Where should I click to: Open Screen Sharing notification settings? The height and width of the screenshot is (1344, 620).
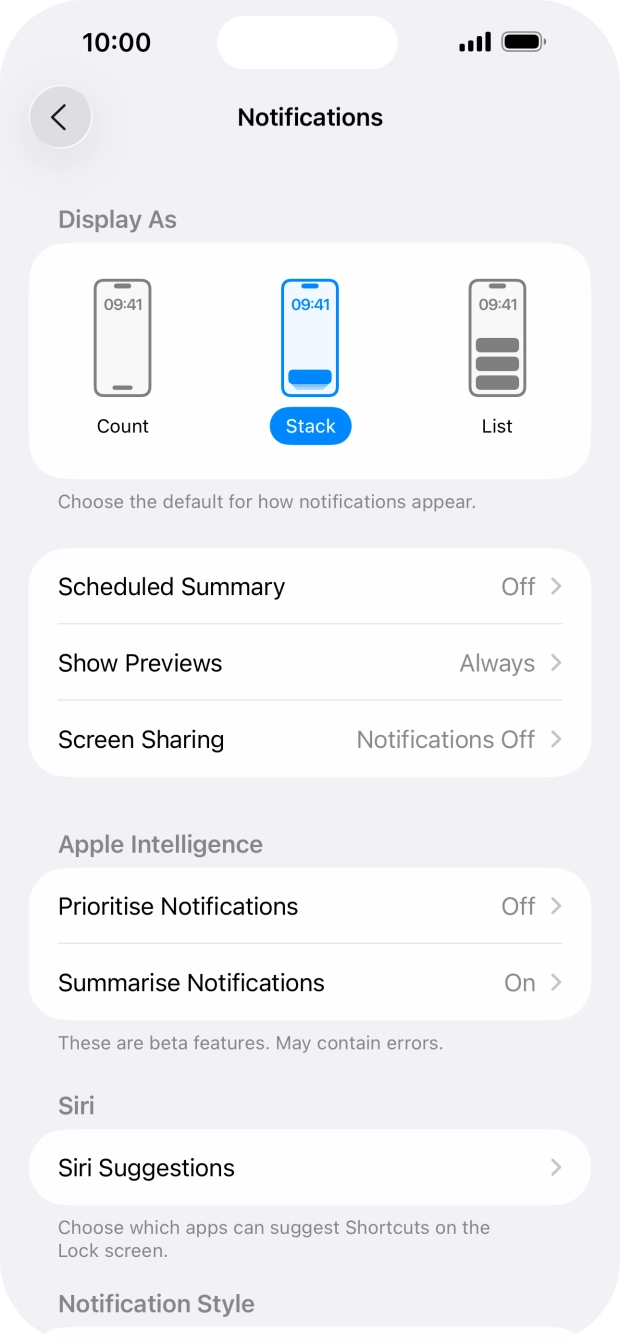[x=310, y=740]
